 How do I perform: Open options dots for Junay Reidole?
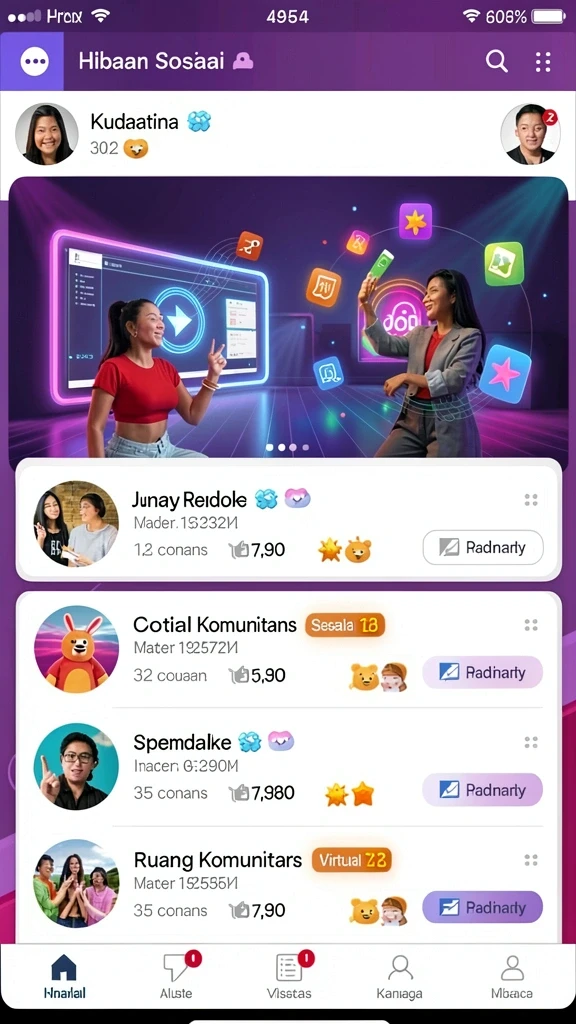tap(531, 500)
